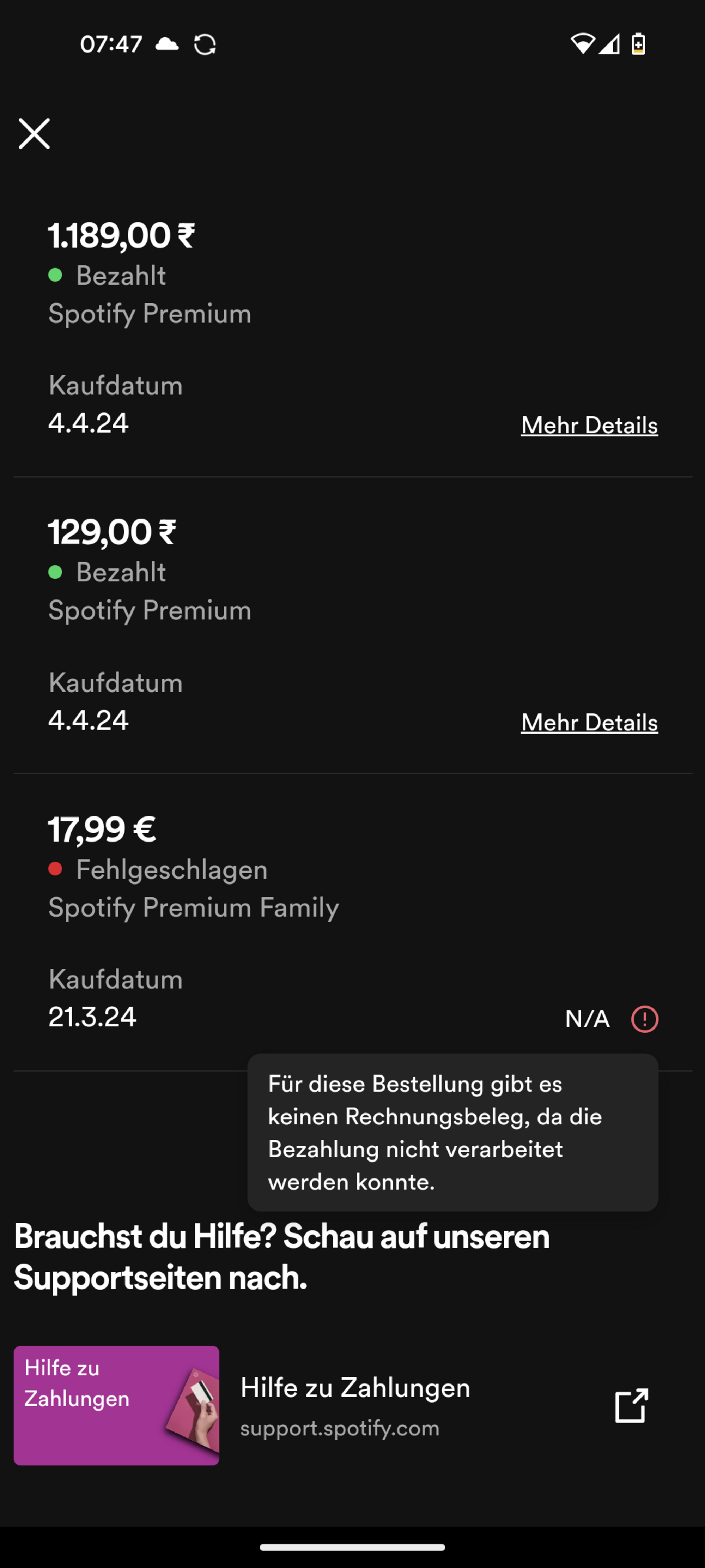This screenshot has height=1568, width=705.
Task: Tap the red warning icon beside N/A
Action: click(644, 1018)
